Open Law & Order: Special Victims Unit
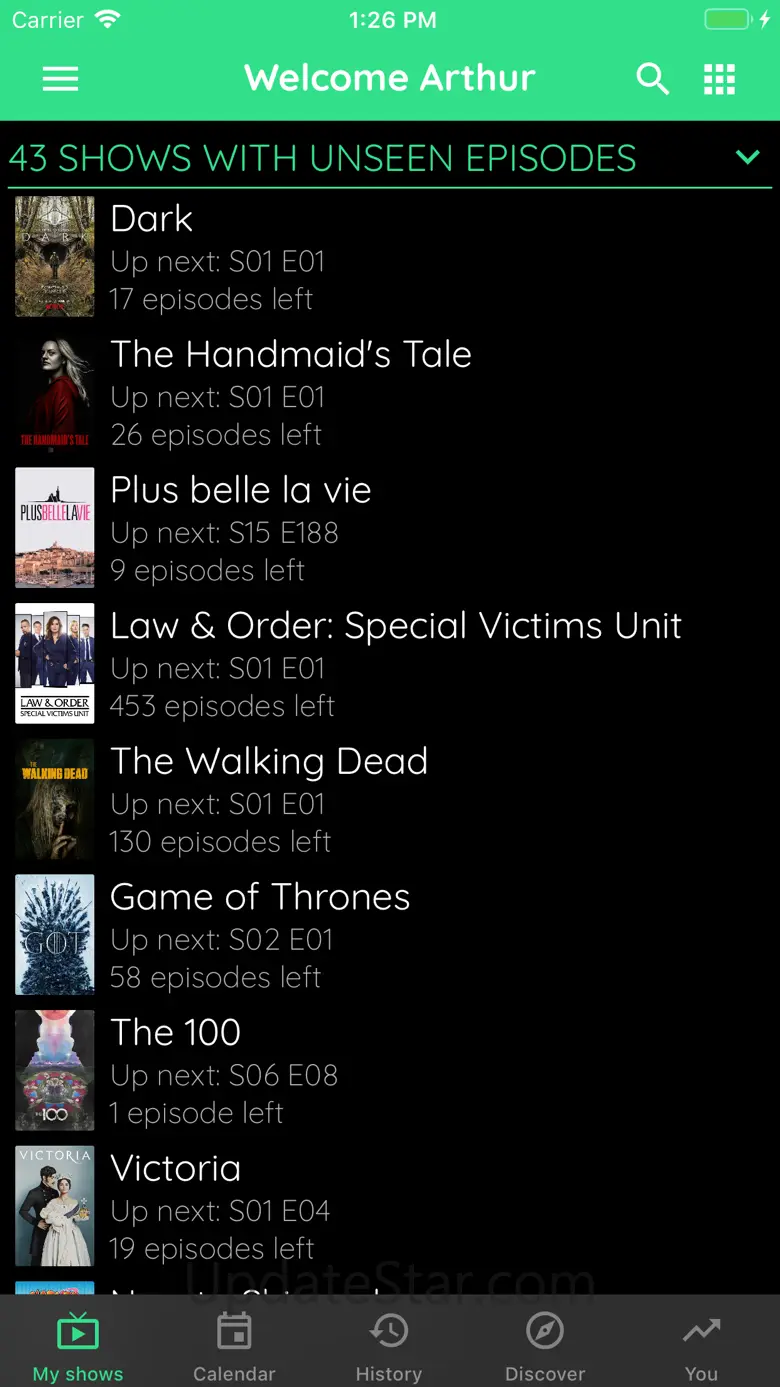This screenshot has height=1387, width=780. coord(390,664)
